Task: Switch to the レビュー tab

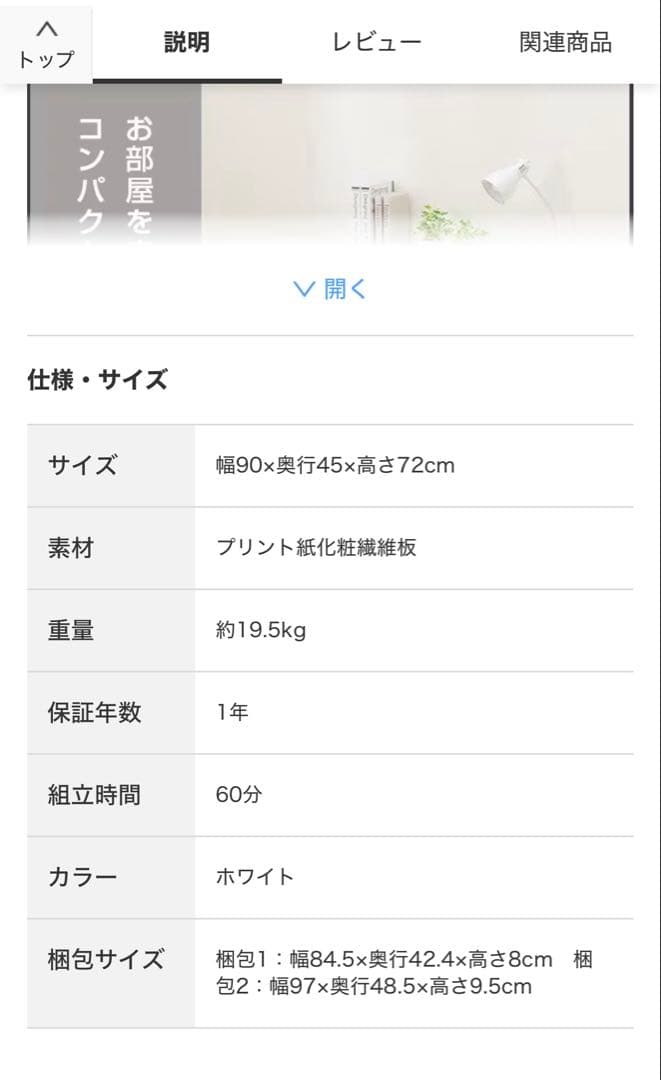Action: coord(376,42)
